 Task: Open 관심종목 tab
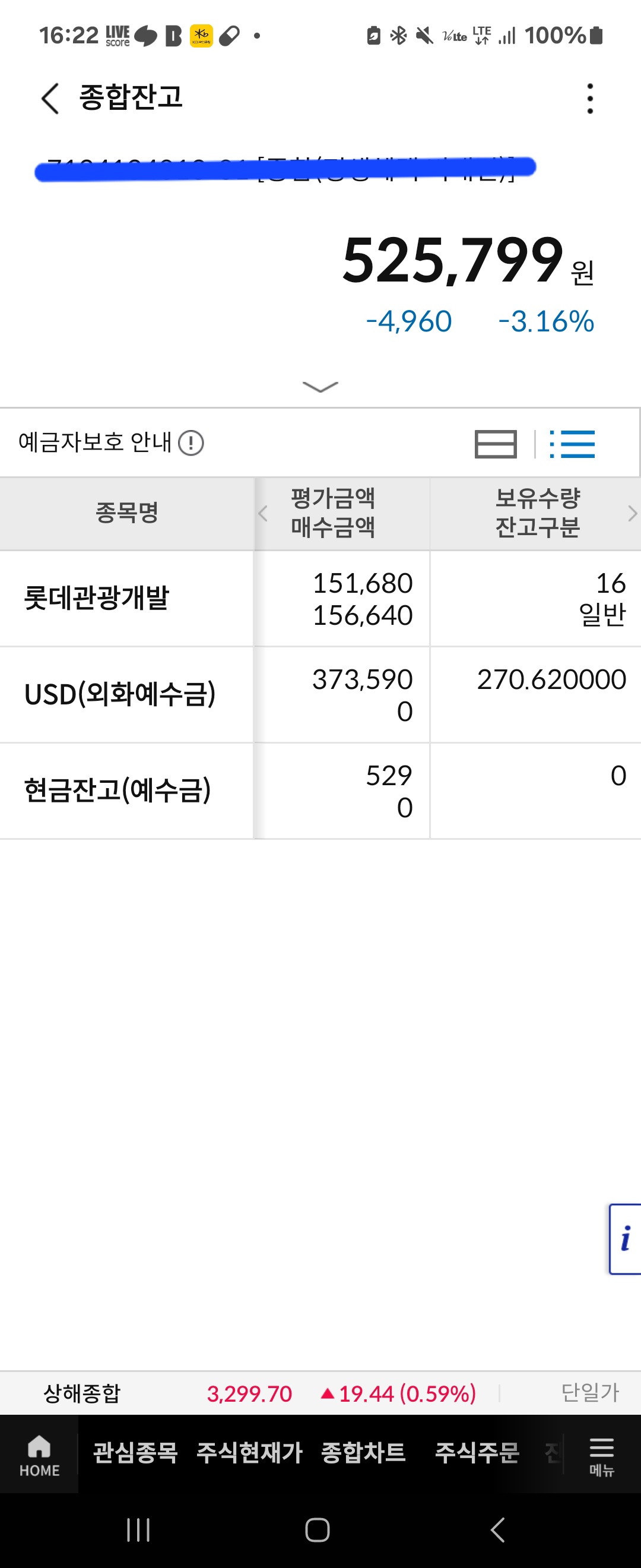135,1452
